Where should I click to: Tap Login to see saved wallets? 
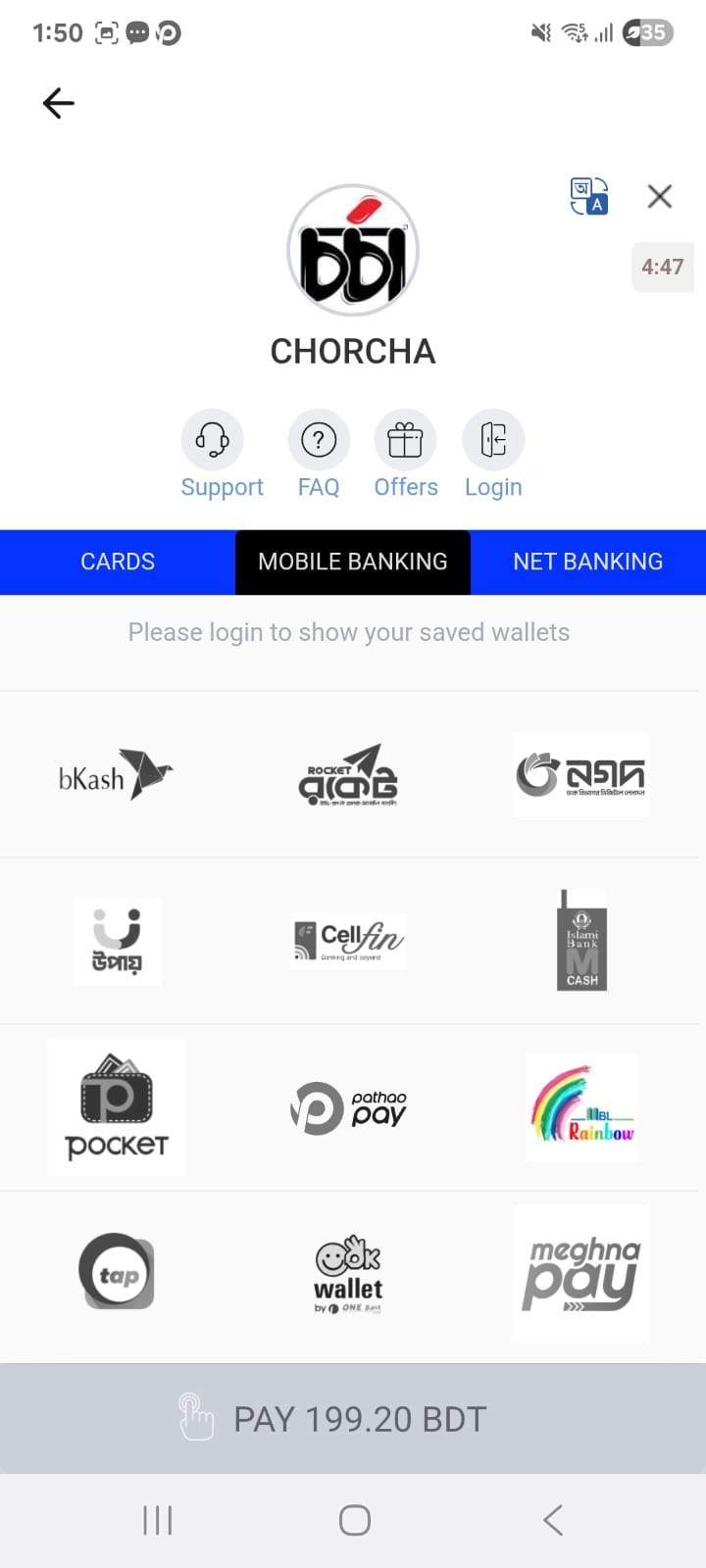point(493,440)
